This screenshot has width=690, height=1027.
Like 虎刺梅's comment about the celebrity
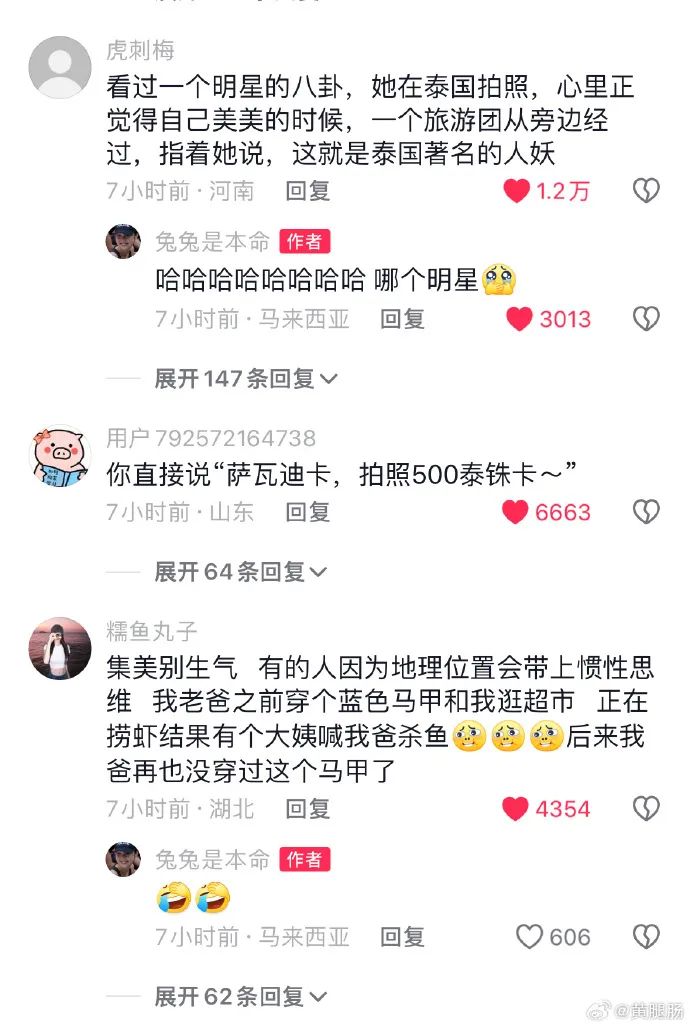point(517,191)
